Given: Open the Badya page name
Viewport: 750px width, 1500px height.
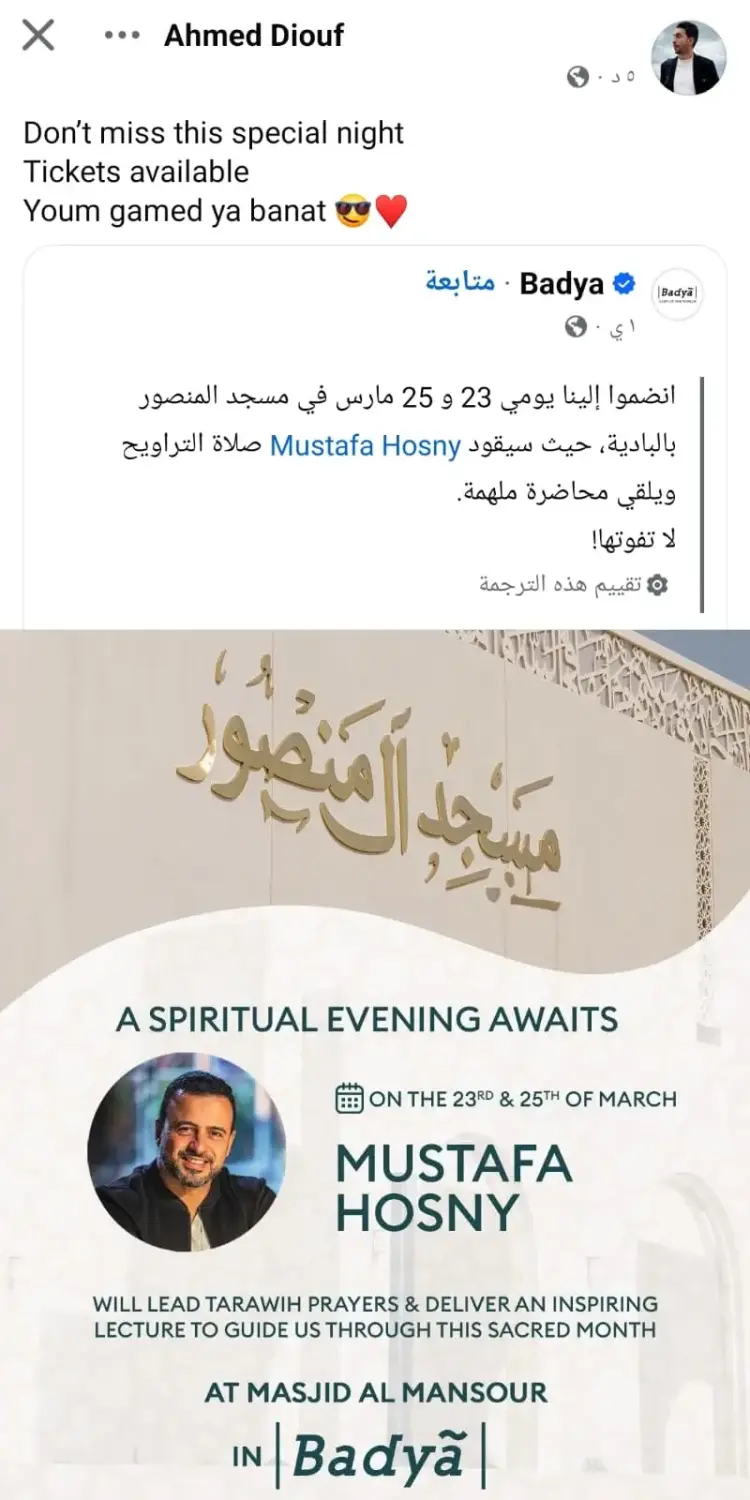Looking at the screenshot, I should 562,284.
